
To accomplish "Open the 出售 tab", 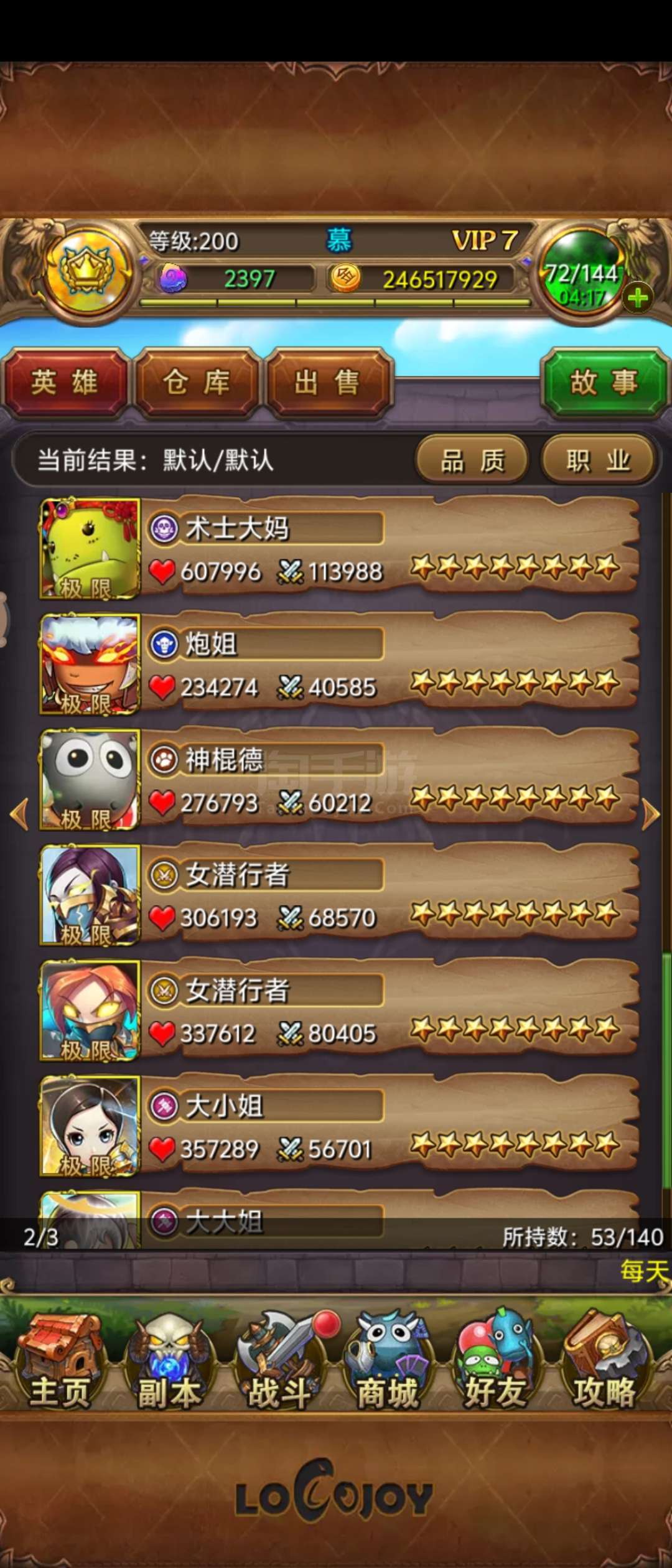I will 329,382.
